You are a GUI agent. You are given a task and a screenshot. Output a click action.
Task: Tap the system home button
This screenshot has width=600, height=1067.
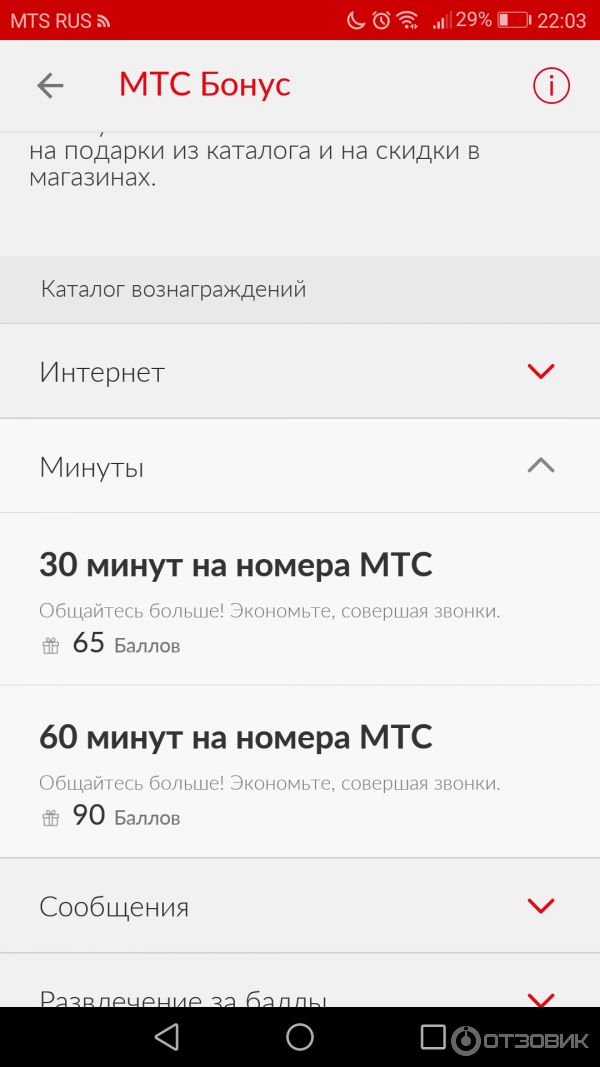pyautogui.click(x=300, y=1037)
